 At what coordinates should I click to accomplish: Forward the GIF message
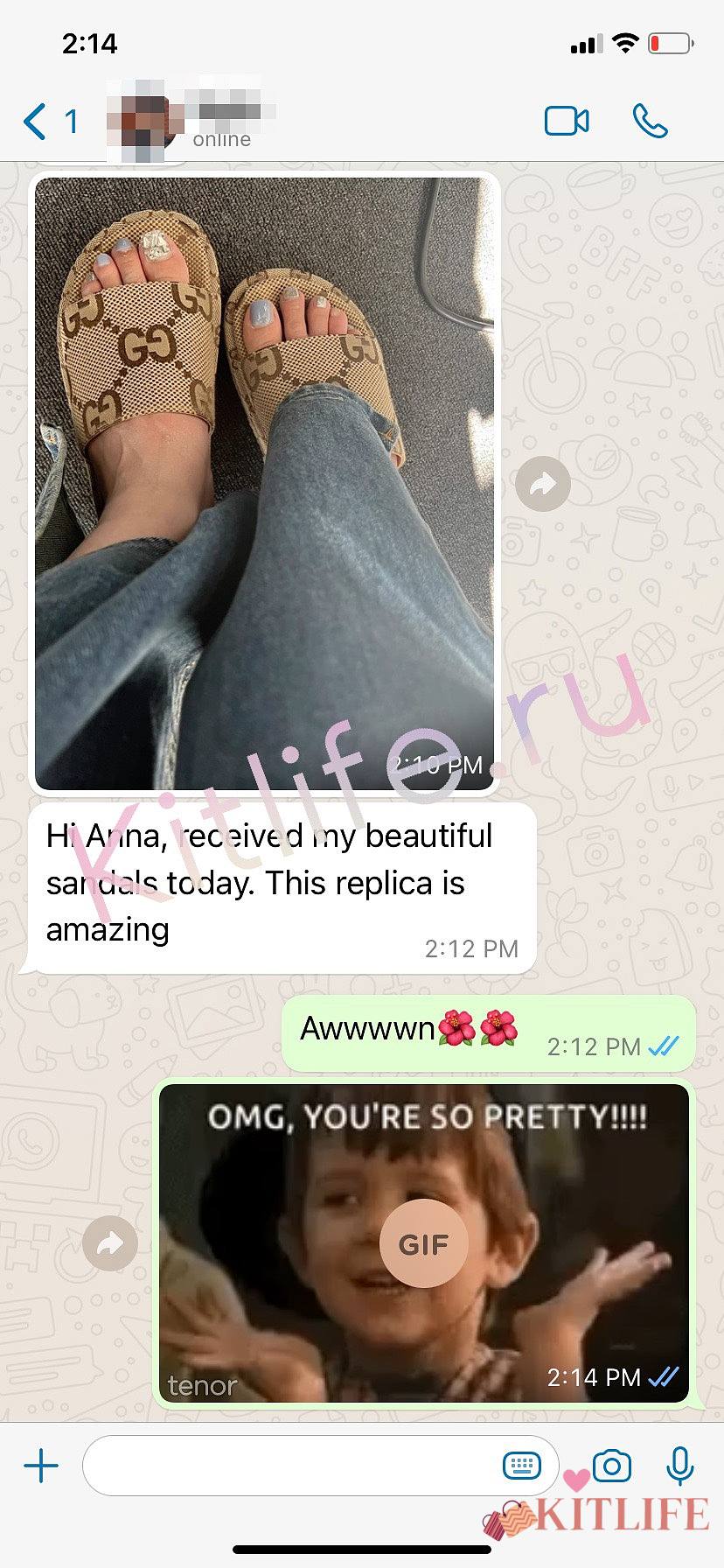(x=110, y=1243)
